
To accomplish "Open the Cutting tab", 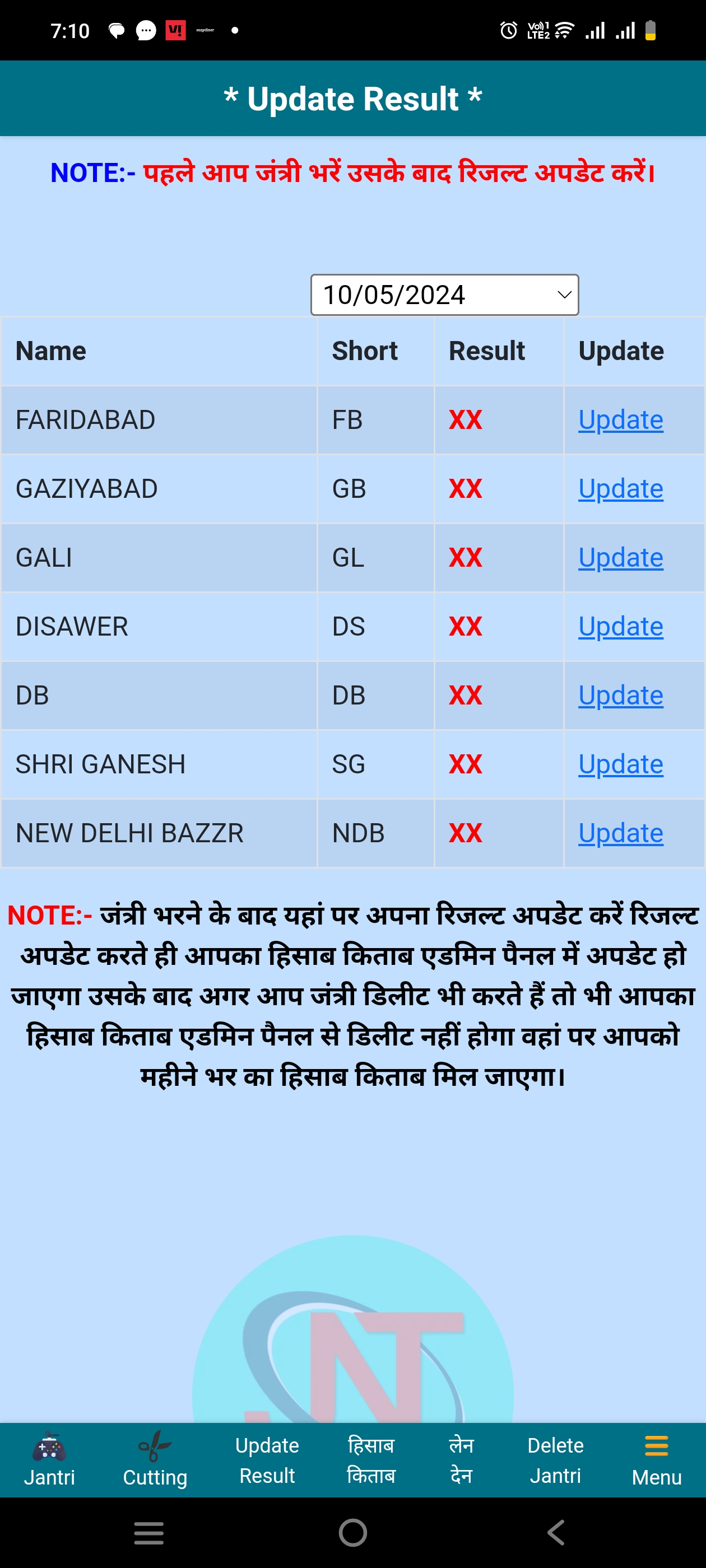I will click(x=155, y=1460).
